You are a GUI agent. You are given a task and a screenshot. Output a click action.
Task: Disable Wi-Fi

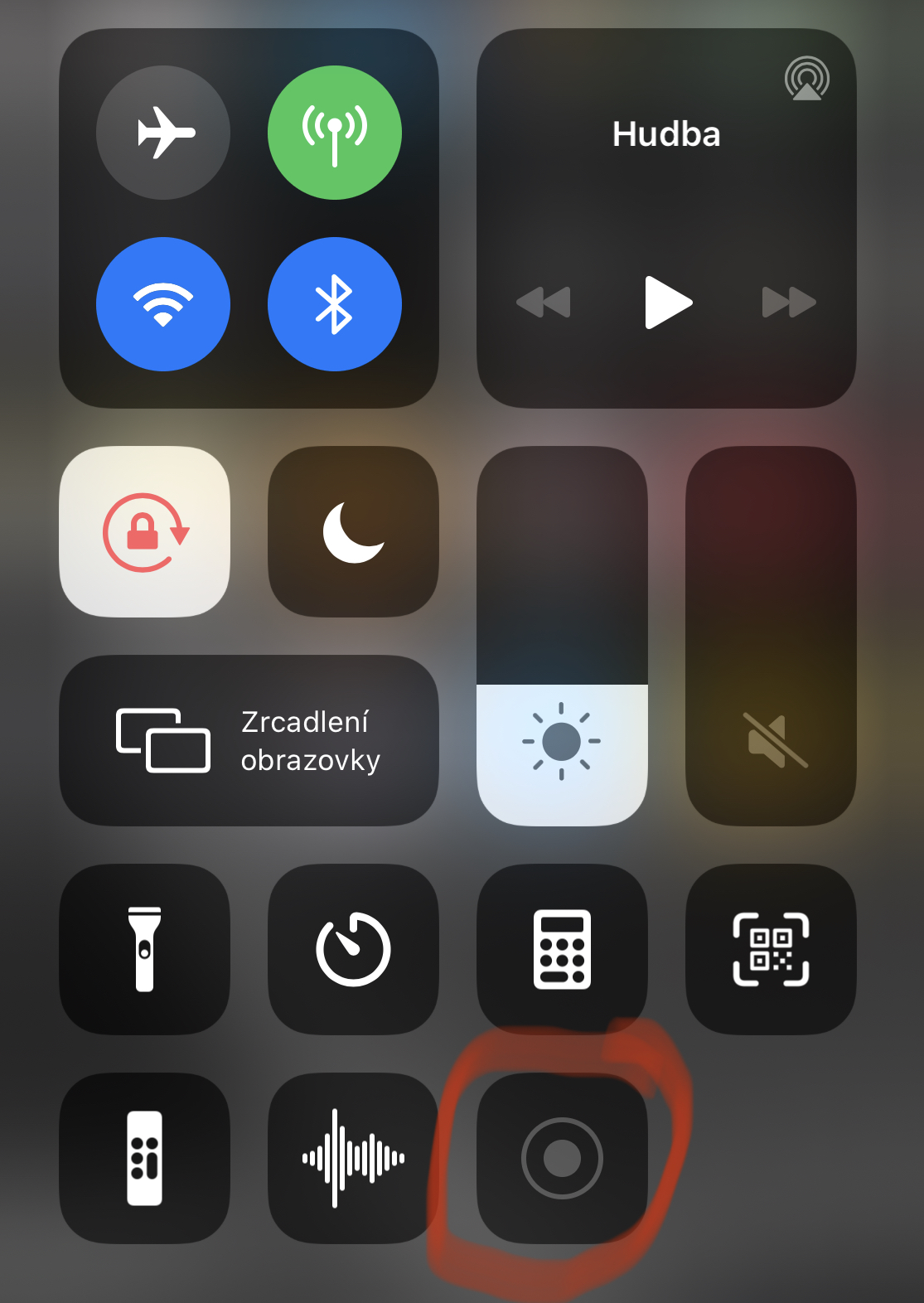tap(163, 304)
